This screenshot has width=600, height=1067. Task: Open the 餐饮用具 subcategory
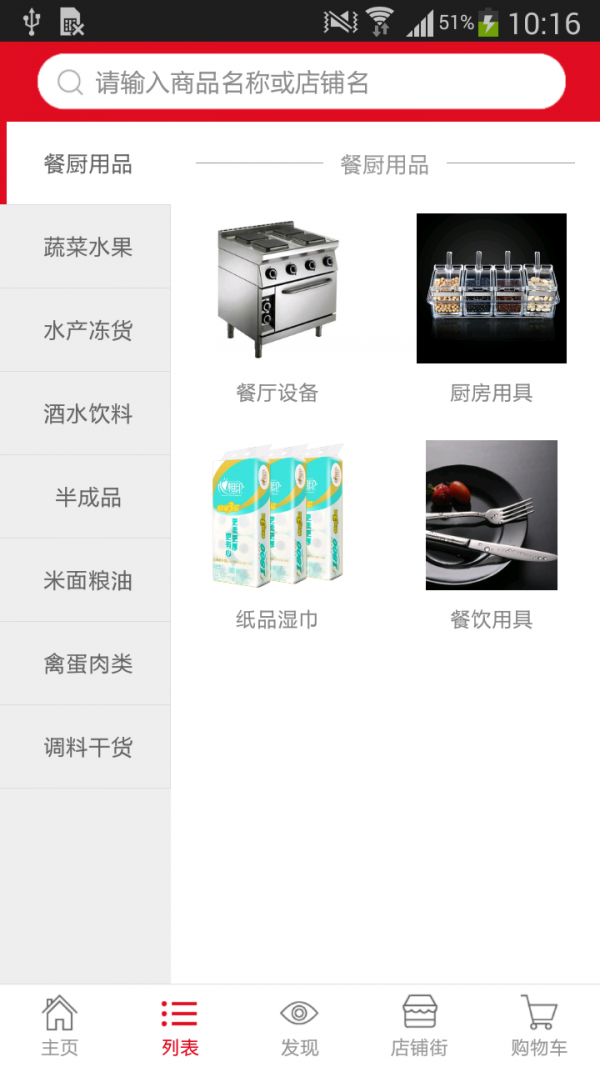pos(491,533)
